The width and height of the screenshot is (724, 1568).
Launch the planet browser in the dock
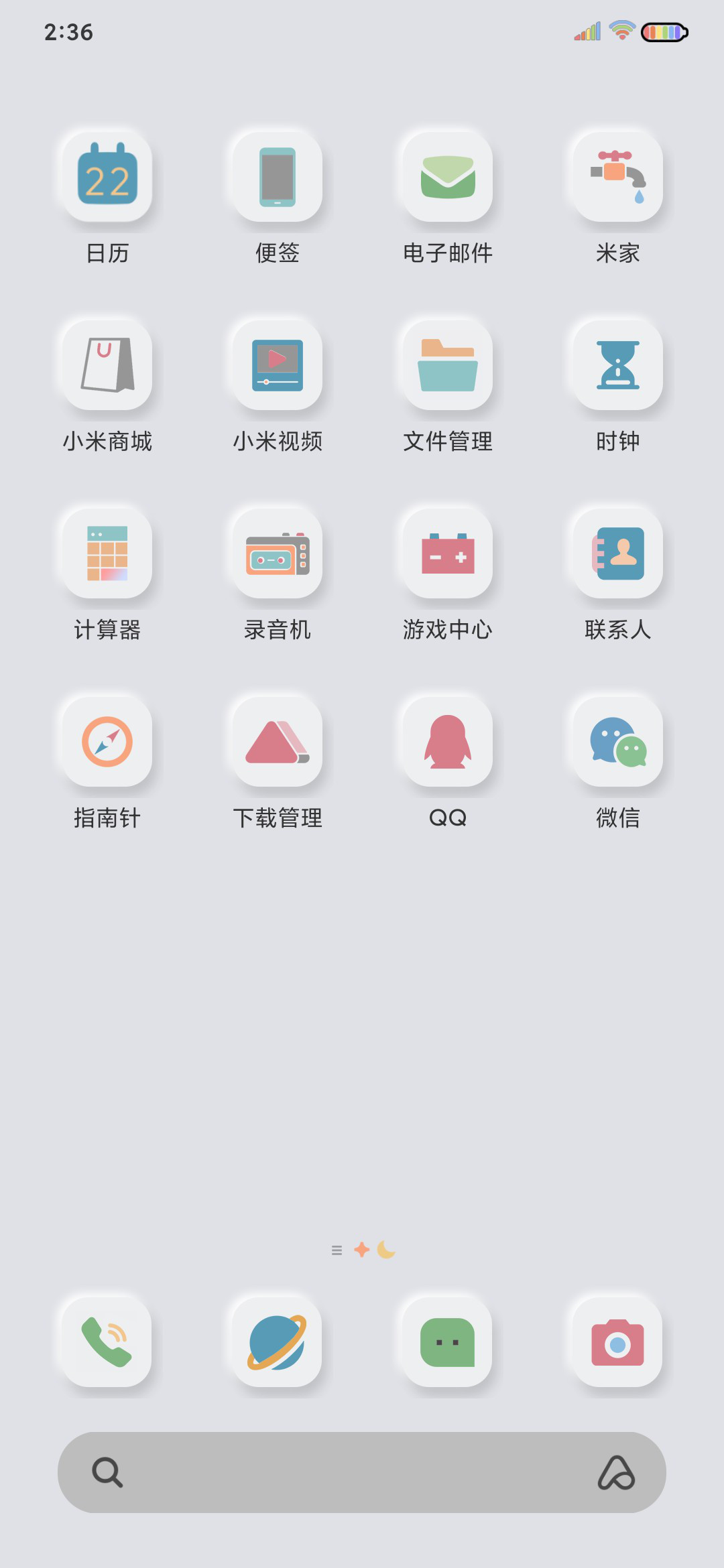coord(278,1342)
